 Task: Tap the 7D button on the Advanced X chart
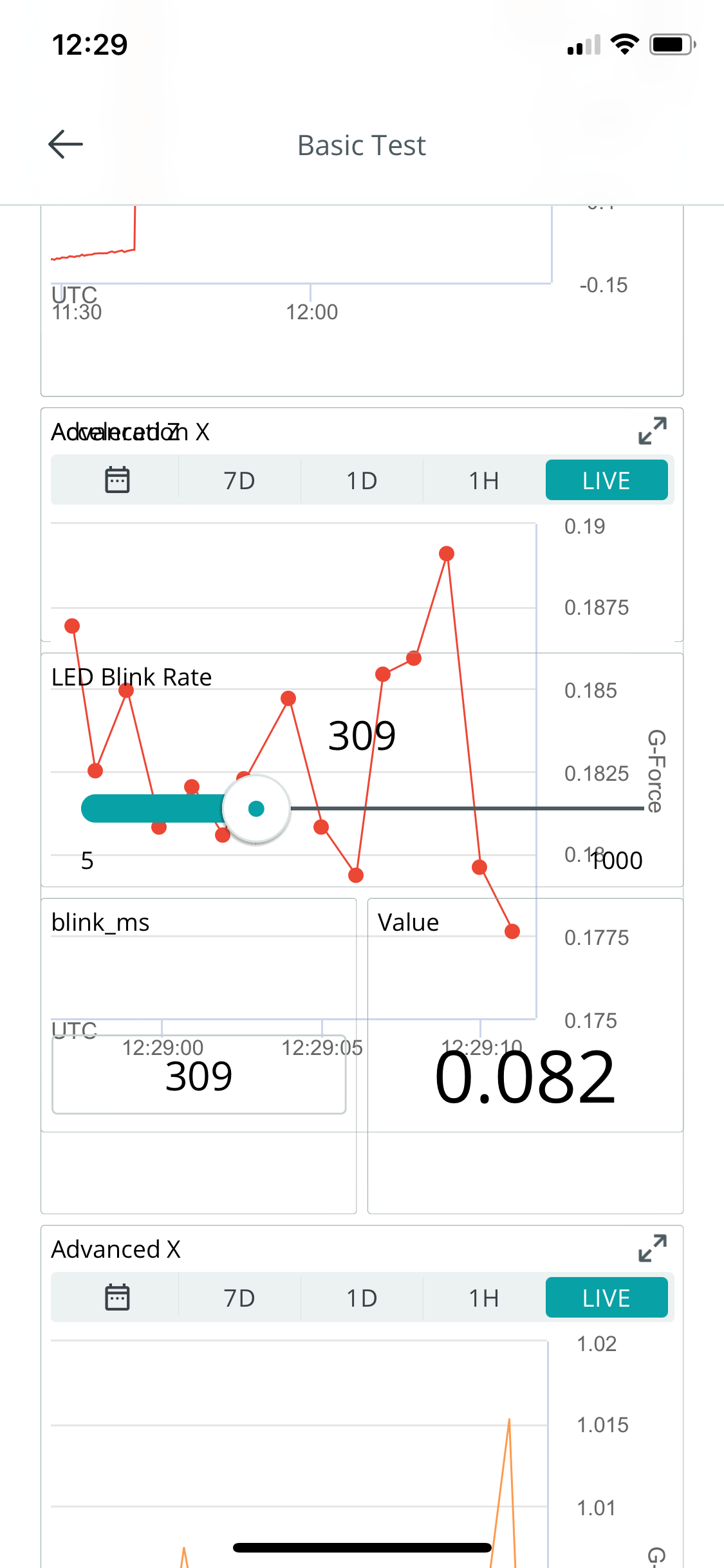(239, 1297)
